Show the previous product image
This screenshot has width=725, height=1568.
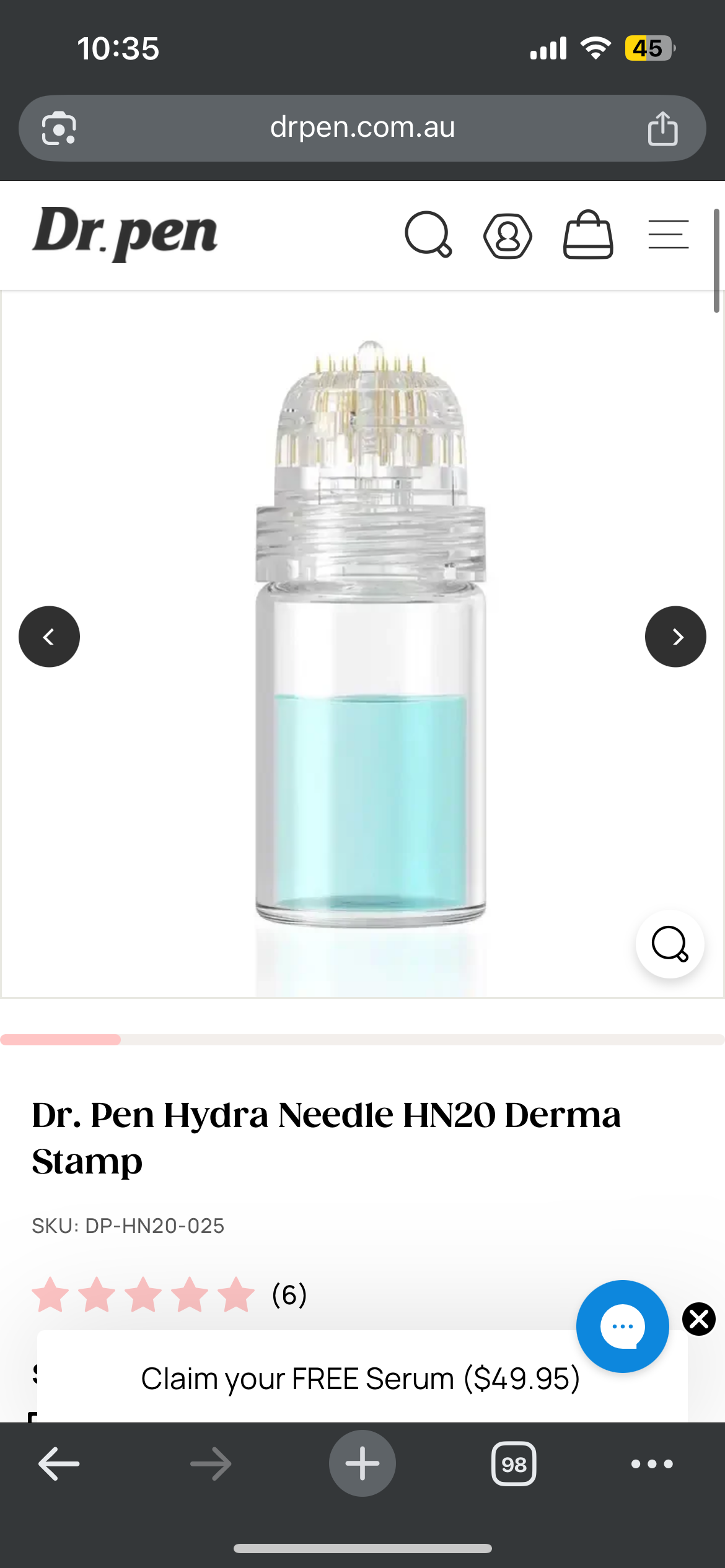50,637
